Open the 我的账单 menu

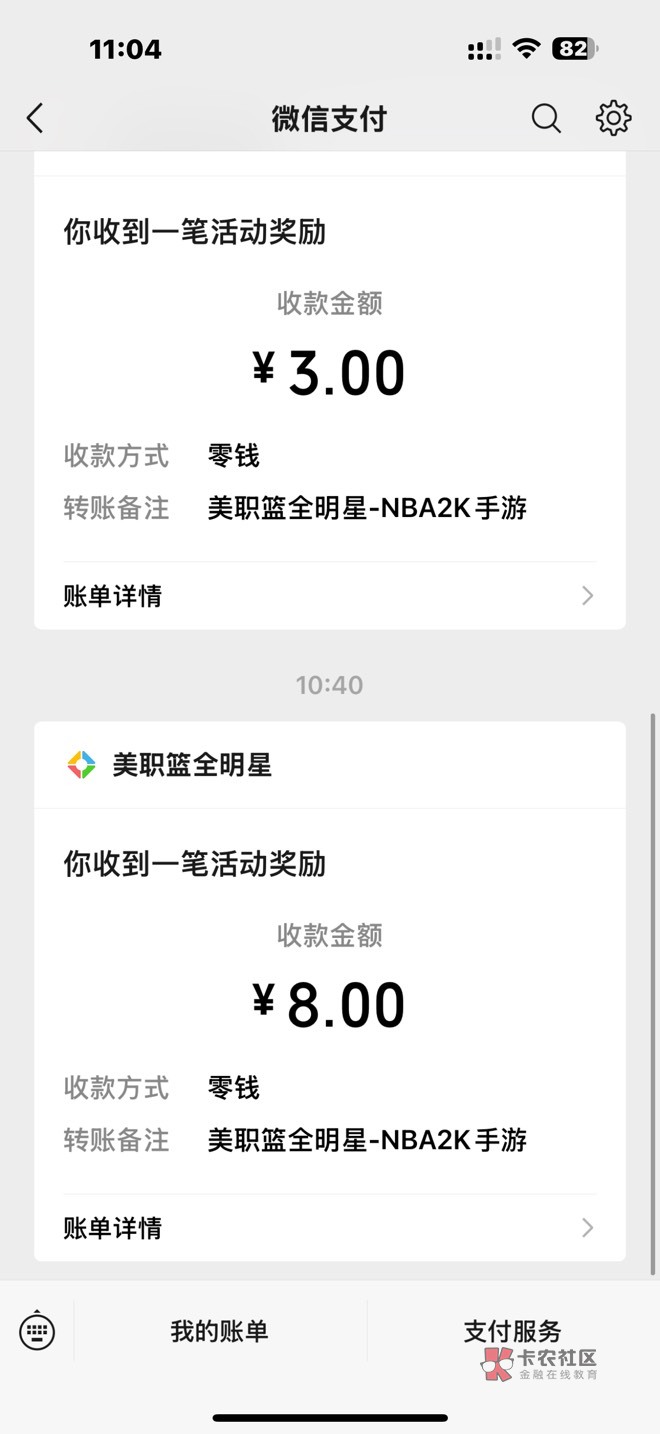click(x=220, y=1331)
